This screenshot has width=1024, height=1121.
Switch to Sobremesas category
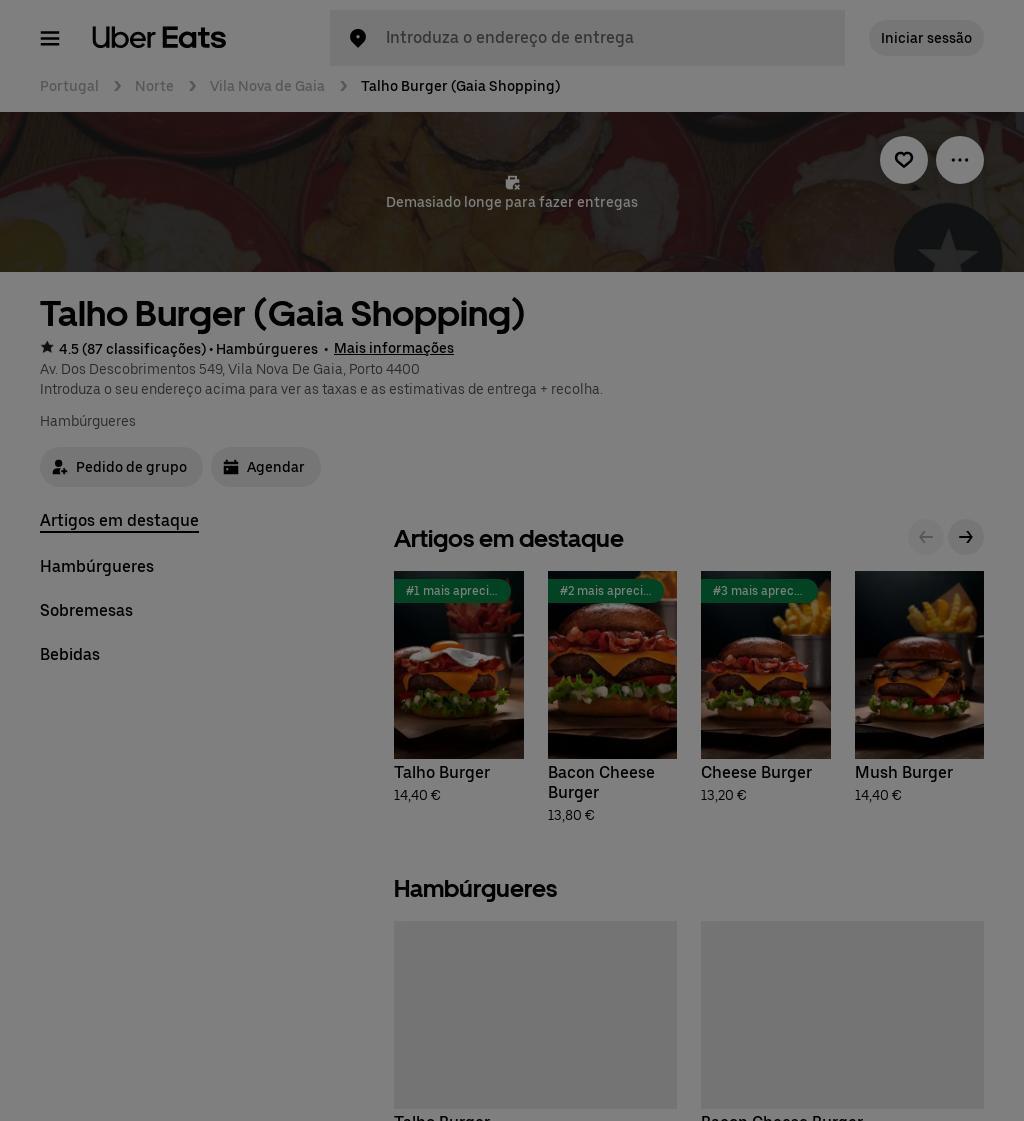tap(86, 610)
